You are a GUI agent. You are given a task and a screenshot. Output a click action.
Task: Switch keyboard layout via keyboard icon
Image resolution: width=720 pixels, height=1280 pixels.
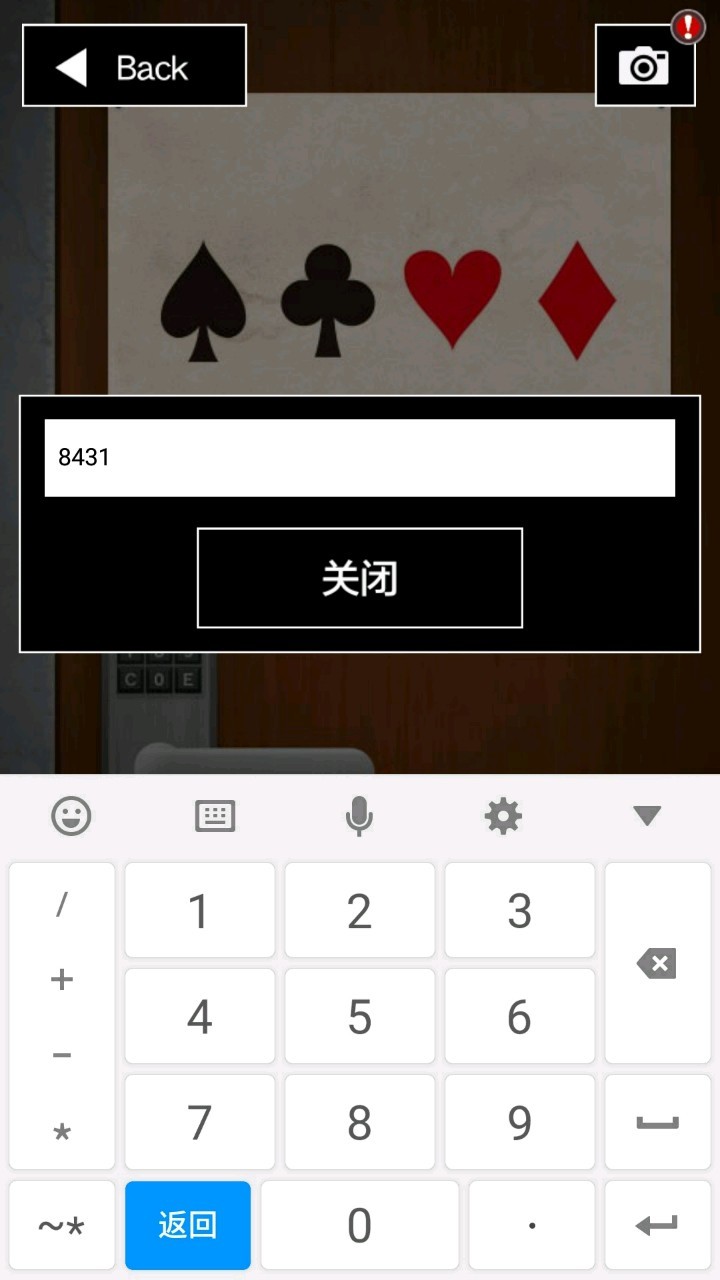(215, 817)
